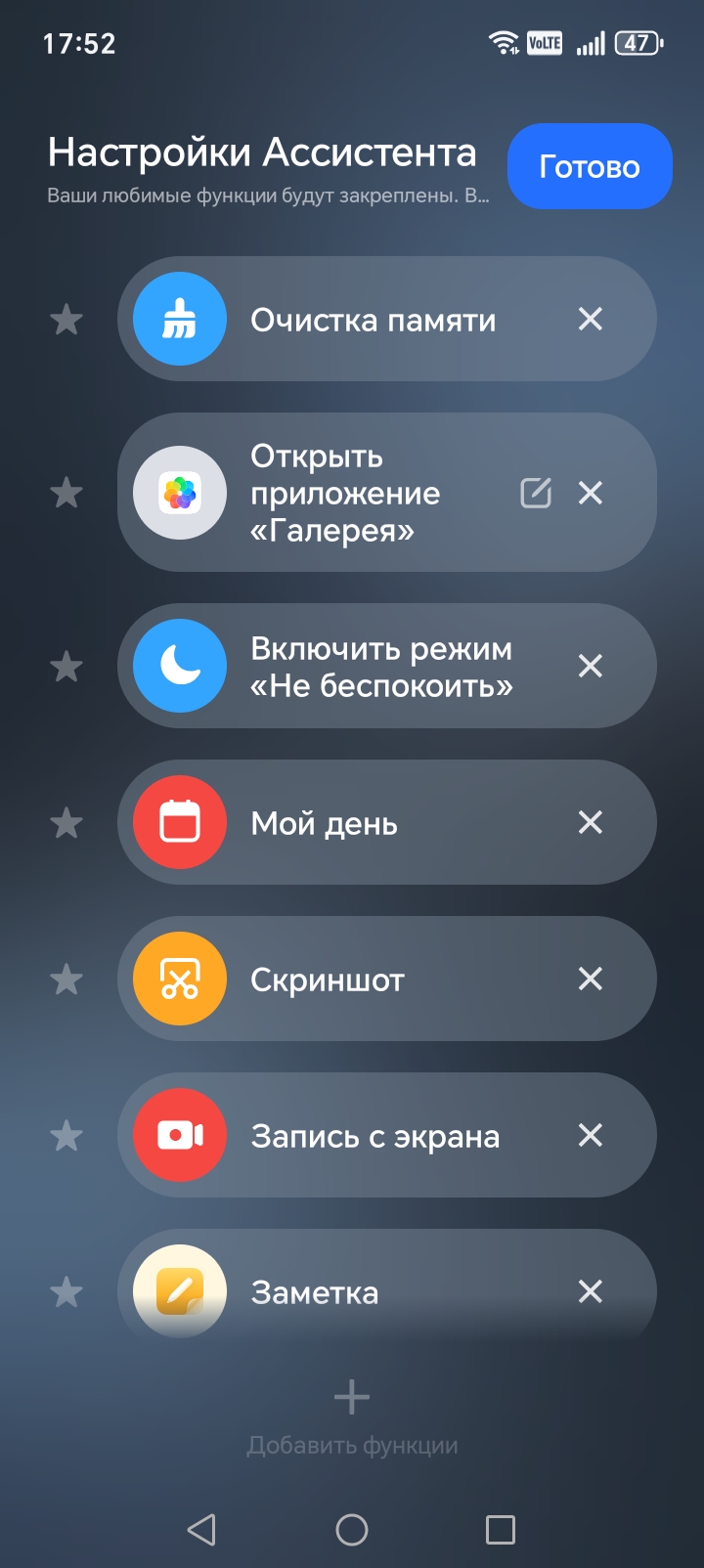The image size is (704, 1568).
Task: Remove the Скриншот function
Action: 590,979
